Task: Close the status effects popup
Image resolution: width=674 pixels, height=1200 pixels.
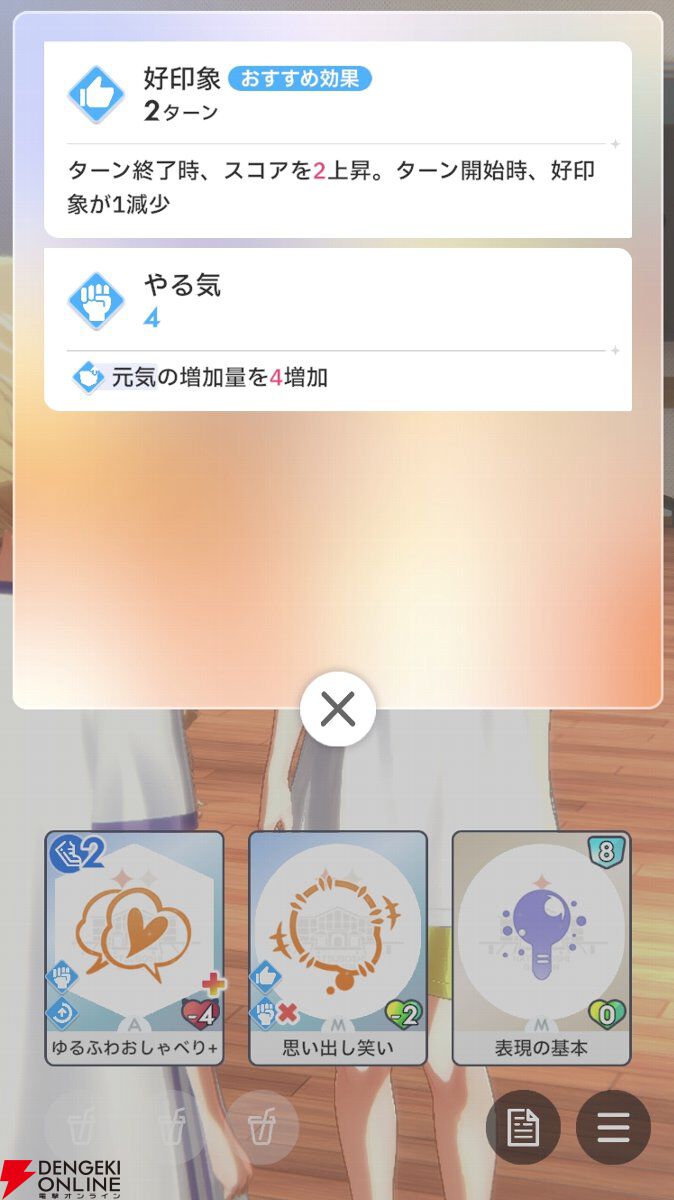Action: tap(337, 709)
